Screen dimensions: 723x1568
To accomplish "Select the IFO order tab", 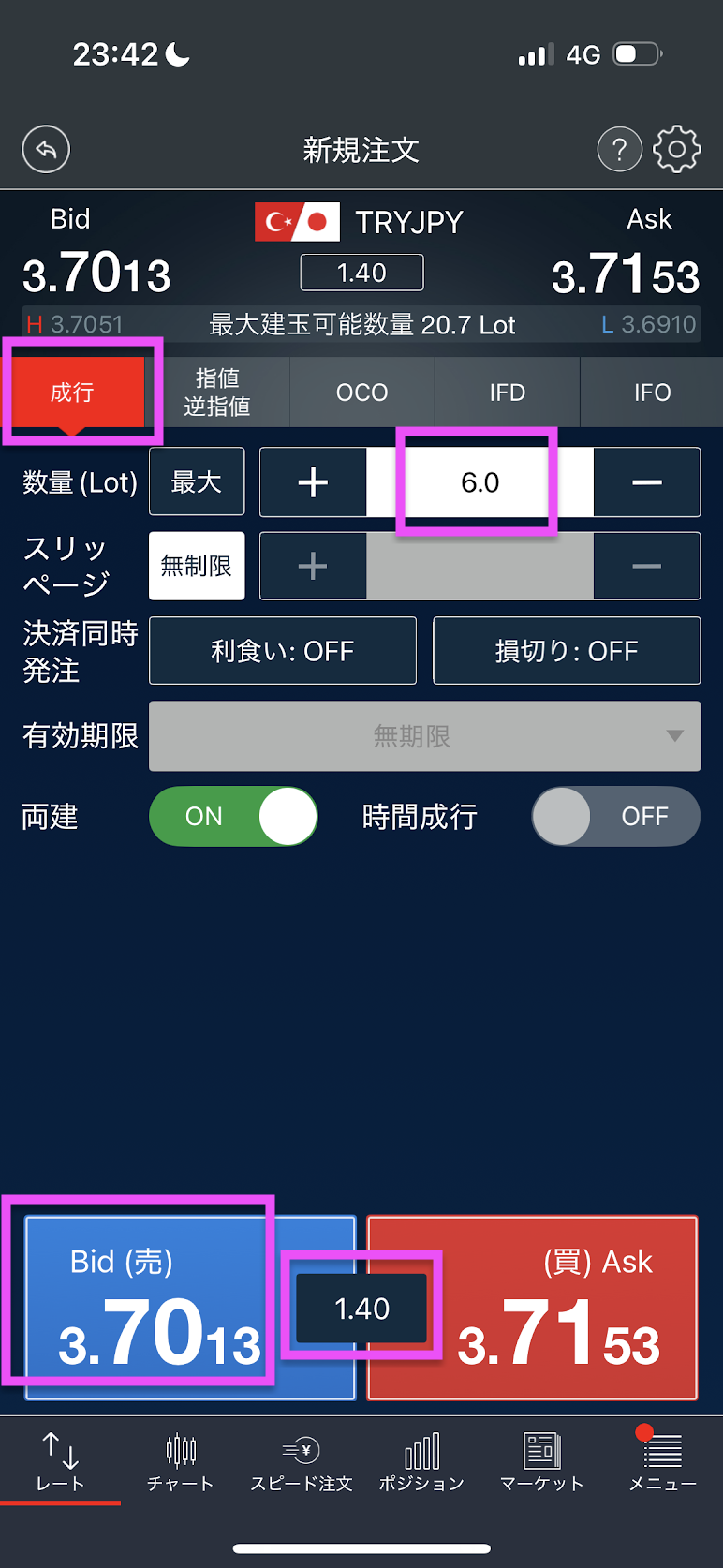I will coord(652,392).
